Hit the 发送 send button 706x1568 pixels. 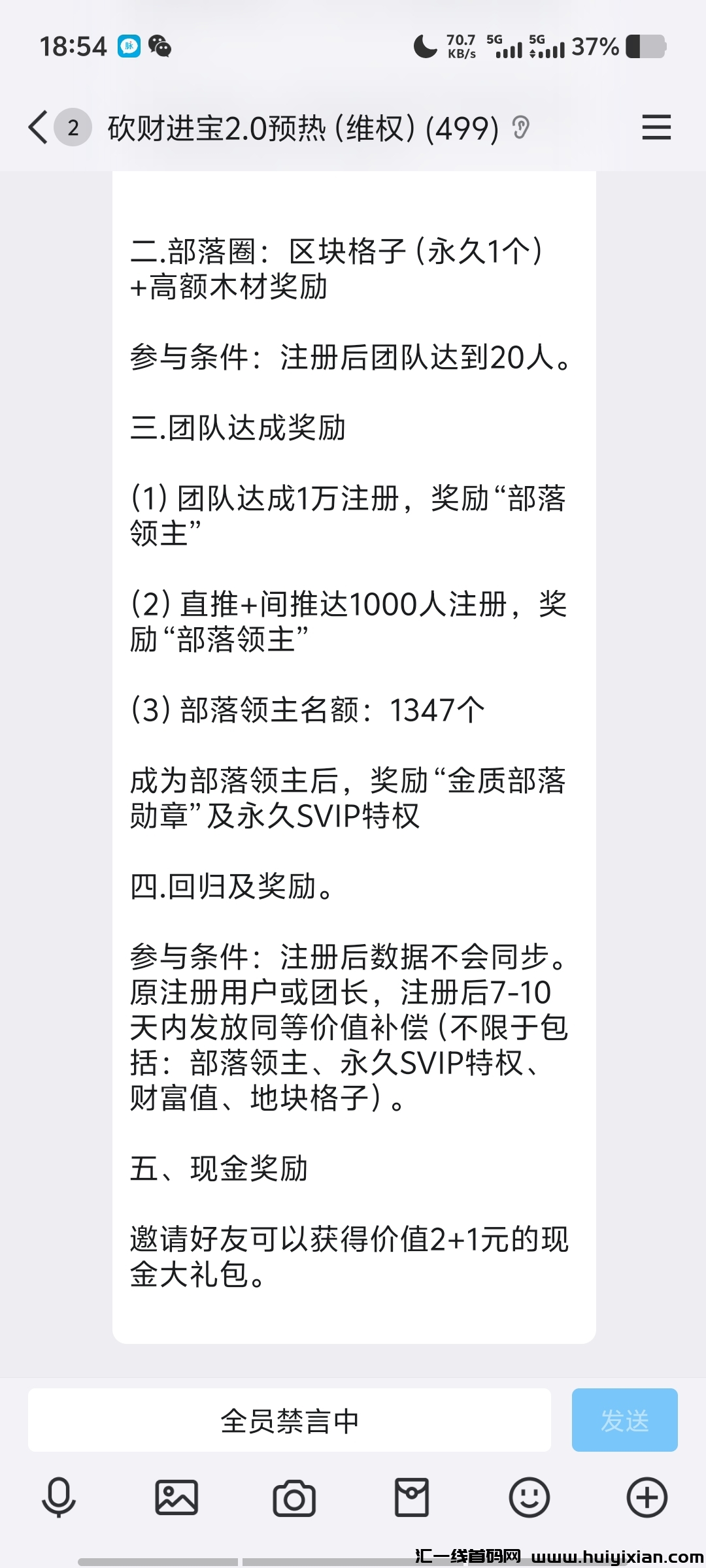click(624, 1420)
